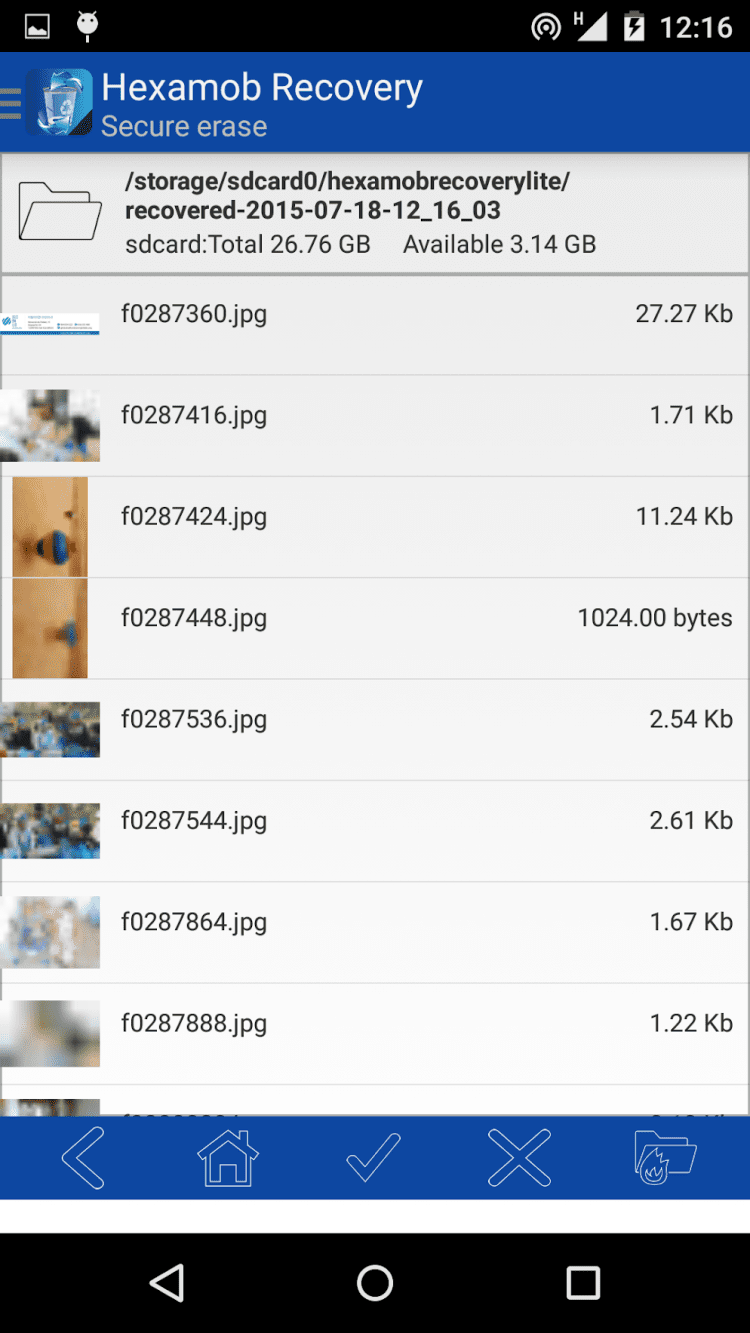Screen dimensions: 750x1333
Task: Open the current folder path header
Action: [x=375, y=212]
